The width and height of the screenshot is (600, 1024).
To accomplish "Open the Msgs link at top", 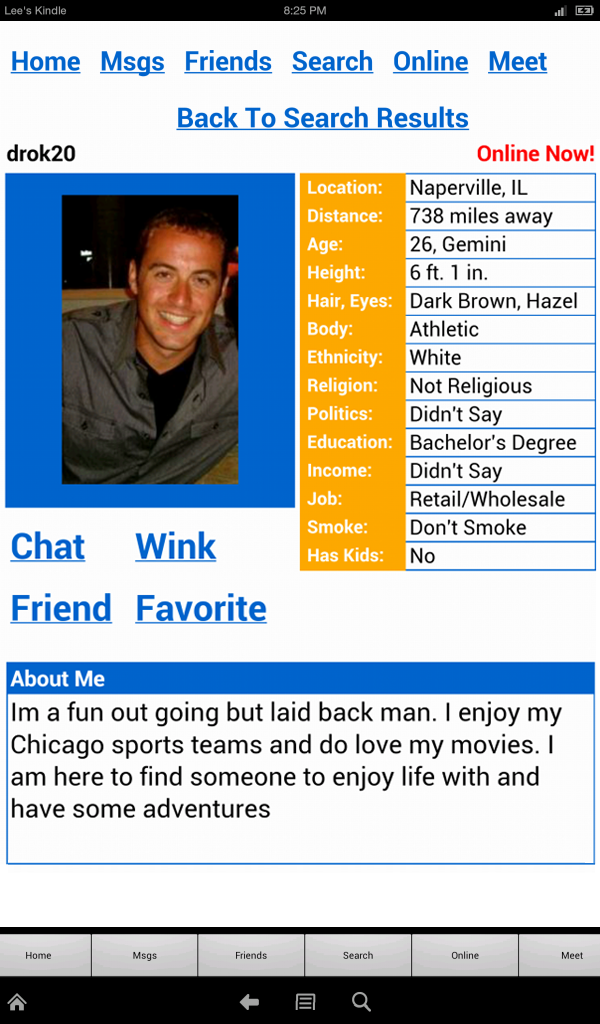I will coord(132,62).
